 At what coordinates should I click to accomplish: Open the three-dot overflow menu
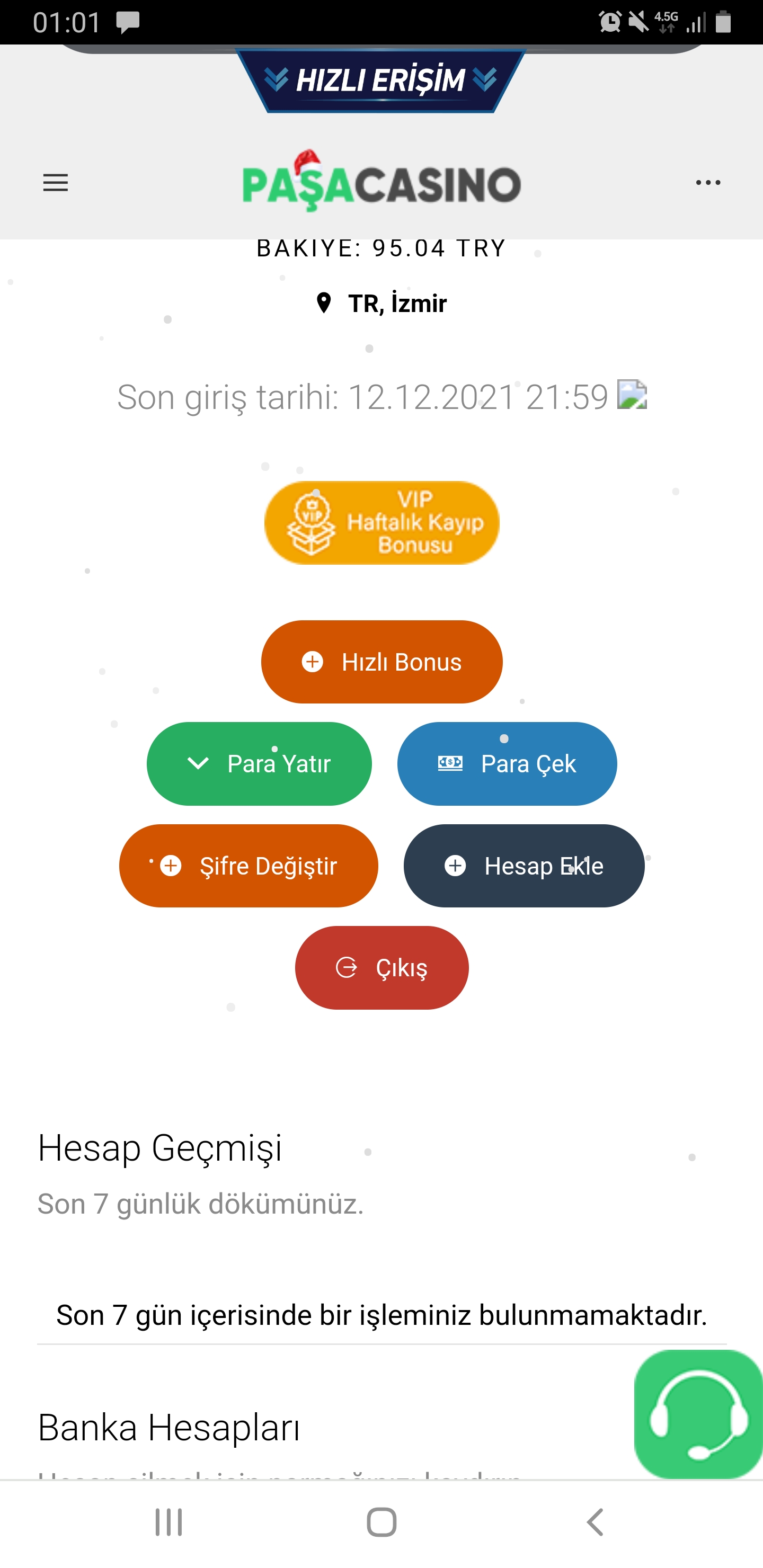707,183
